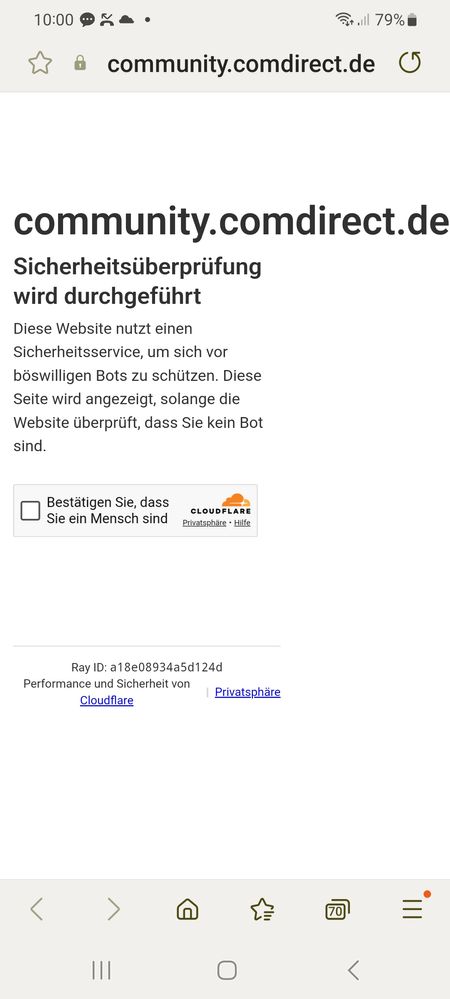Viewport: 450px width, 999px height.
Task: Open the bookmarks list
Action: (262, 910)
